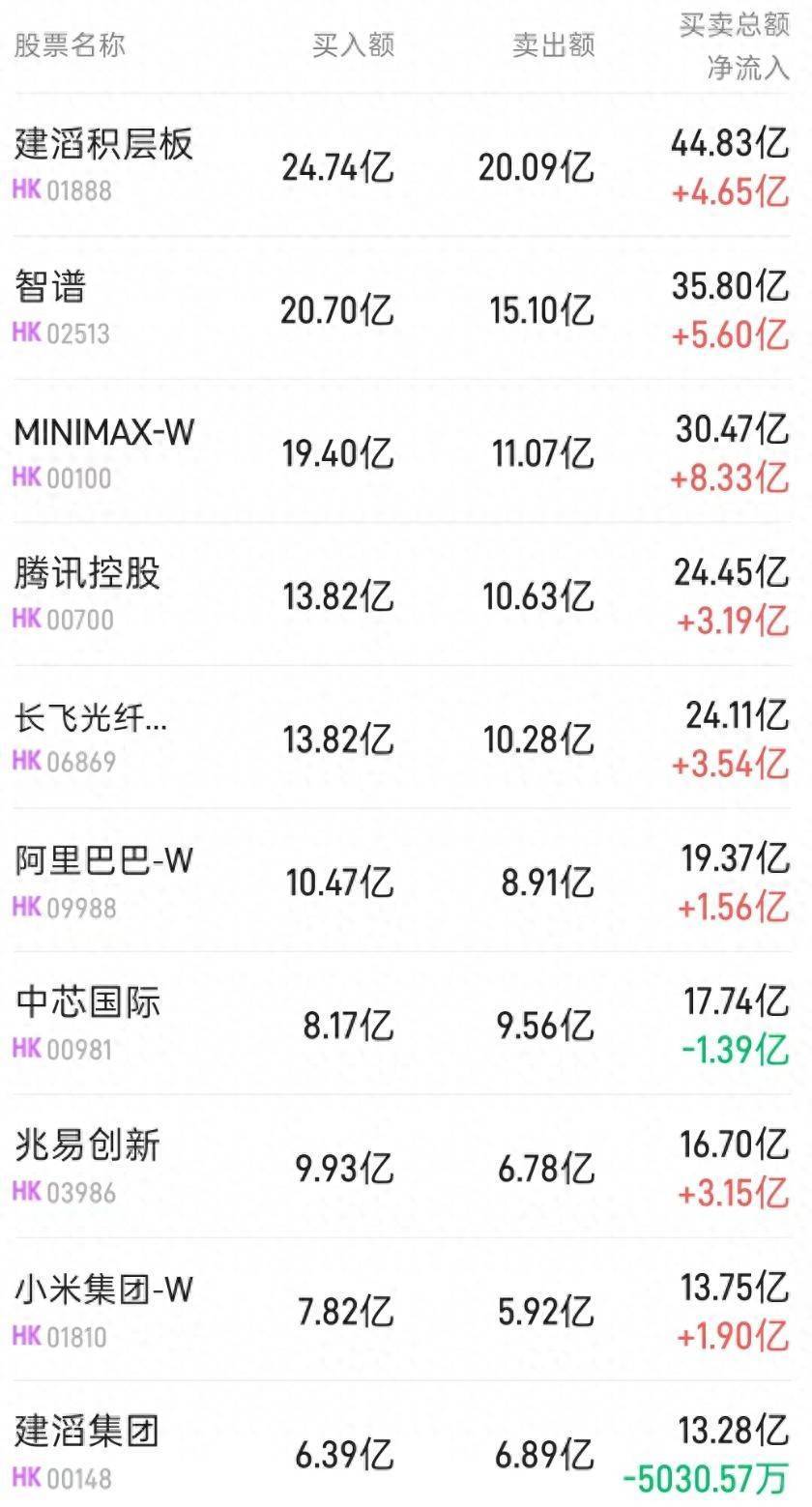View MINIMAX-W stock details
Viewport: 812px width, 1507px height.
click(x=406, y=452)
